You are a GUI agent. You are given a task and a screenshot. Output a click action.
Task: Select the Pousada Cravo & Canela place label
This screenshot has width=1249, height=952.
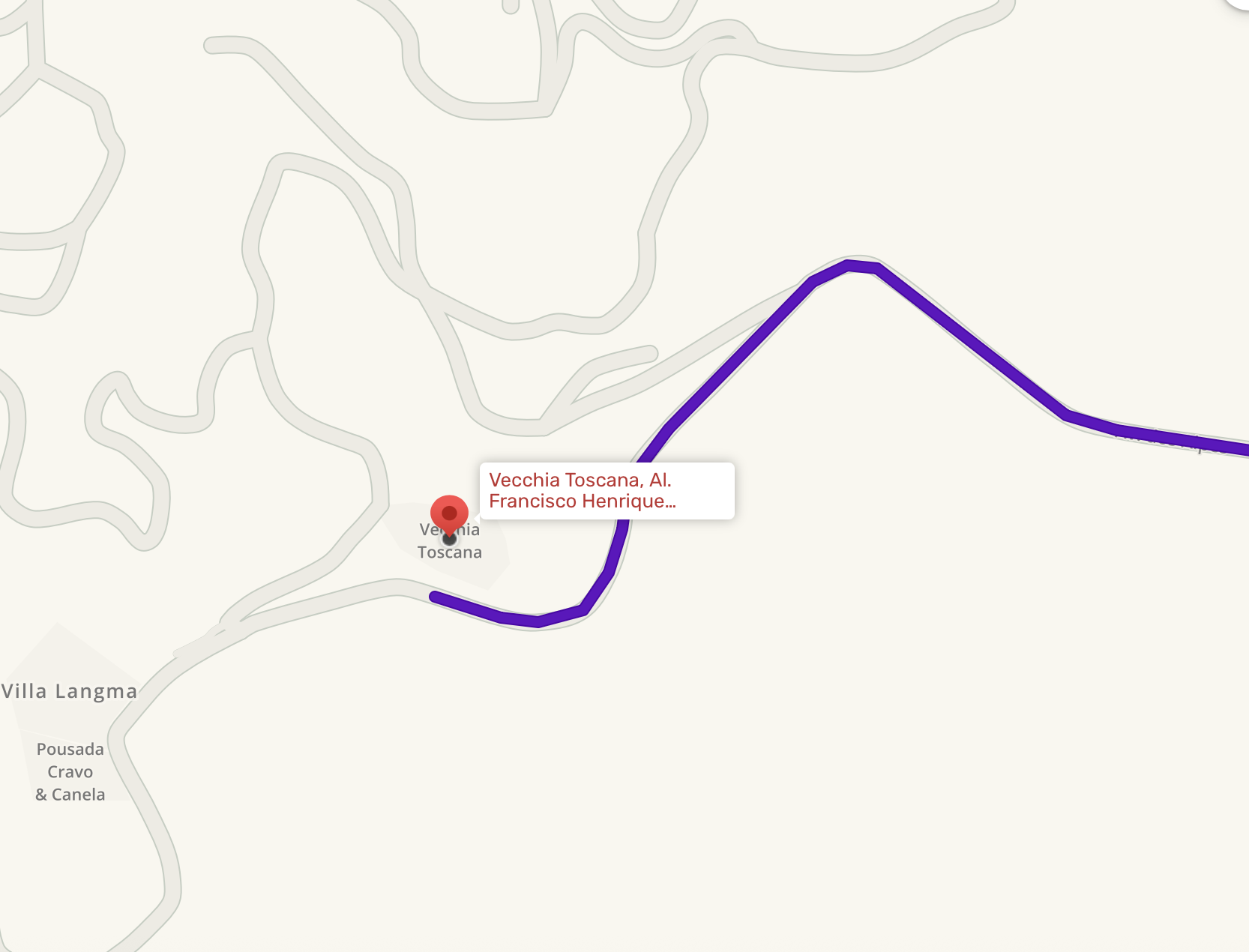tap(70, 771)
